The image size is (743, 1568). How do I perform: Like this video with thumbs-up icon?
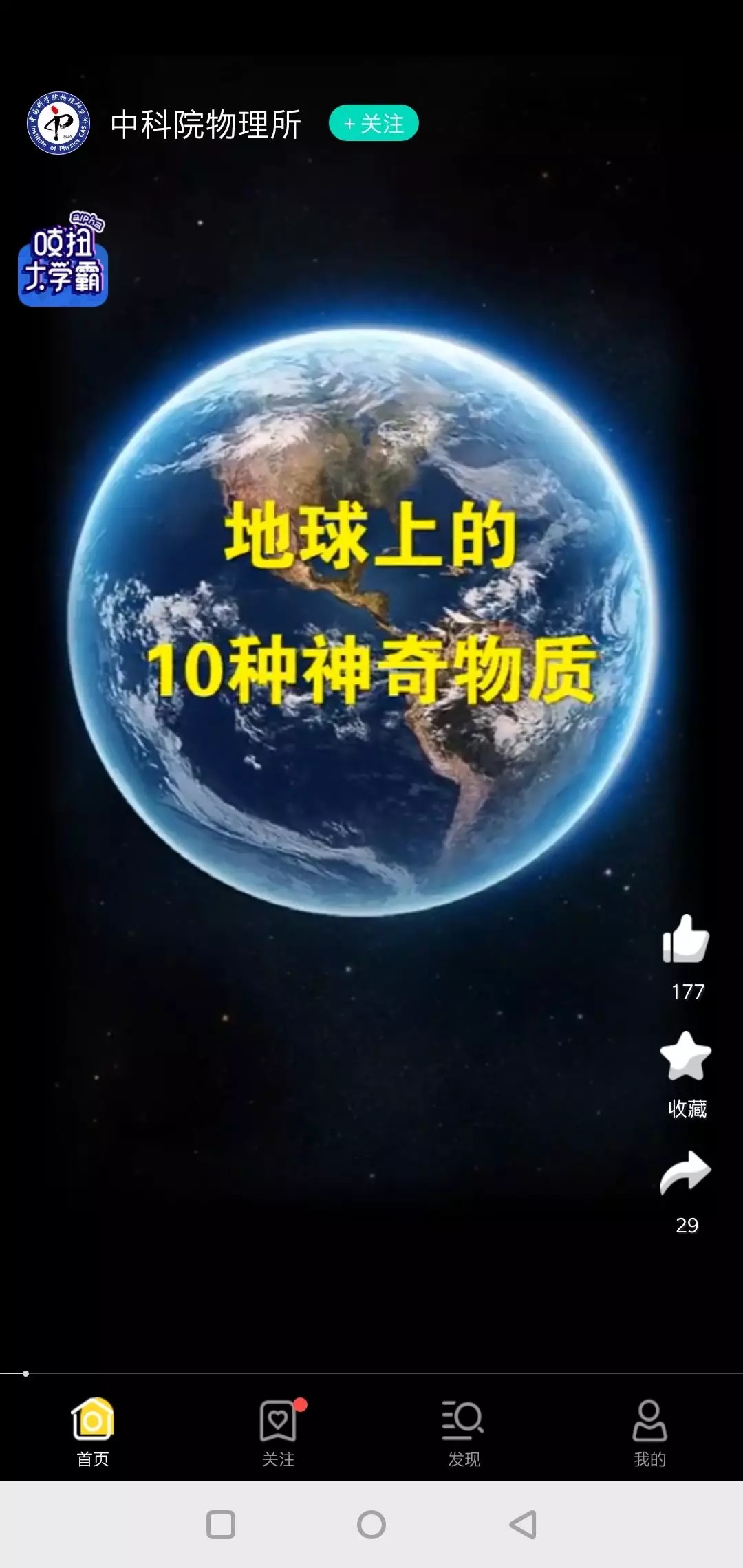tap(685, 939)
